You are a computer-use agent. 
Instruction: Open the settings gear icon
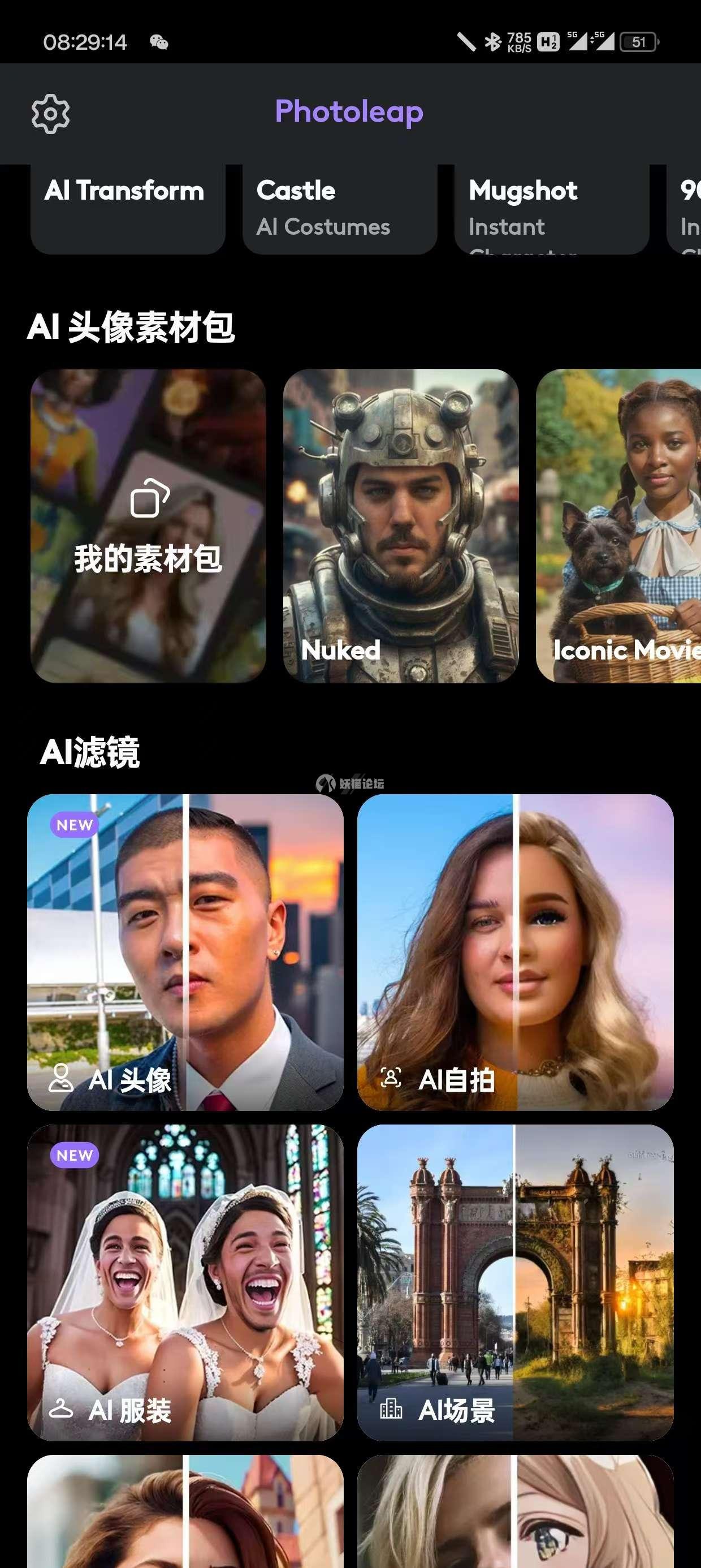[x=50, y=114]
